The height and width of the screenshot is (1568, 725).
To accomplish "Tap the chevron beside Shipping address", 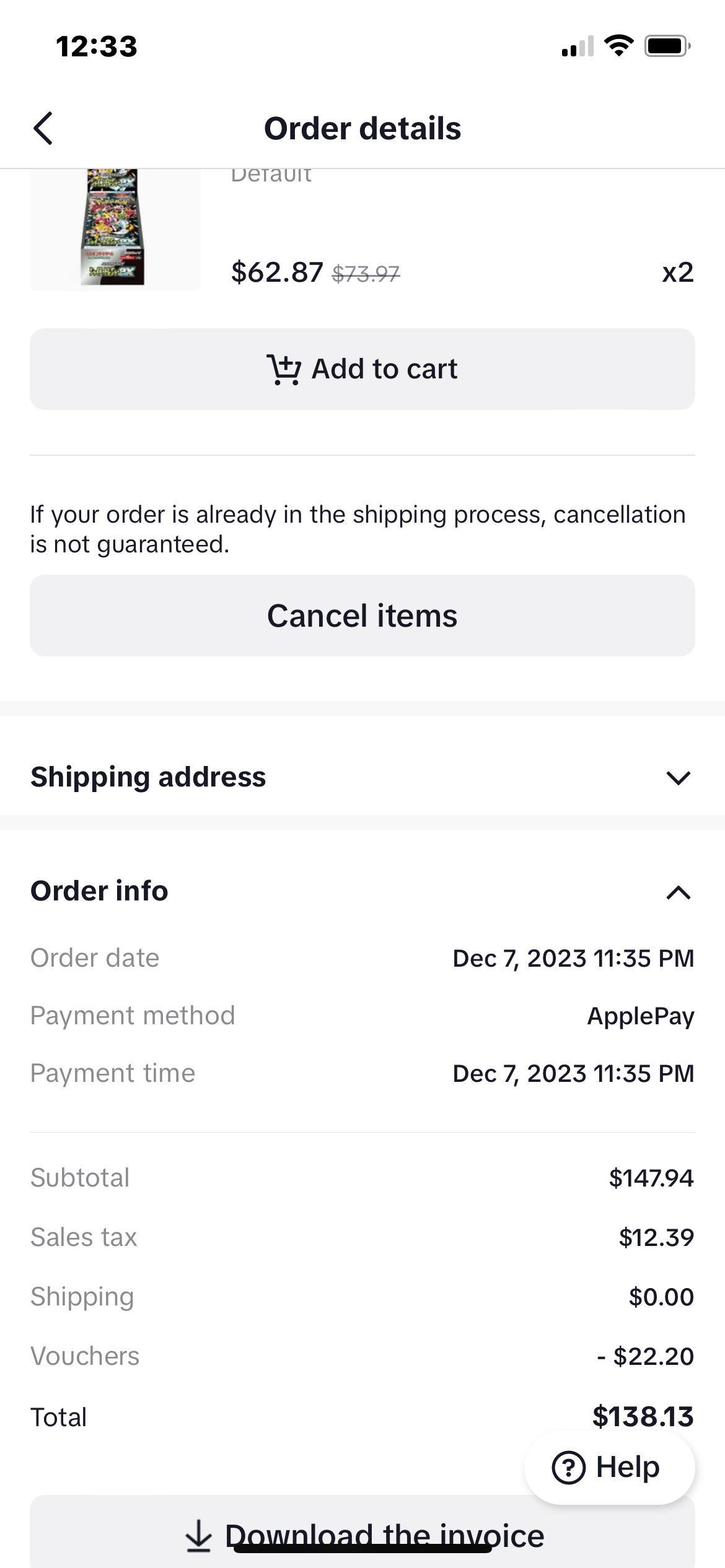I will pyautogui.click(x=677, y=777).
